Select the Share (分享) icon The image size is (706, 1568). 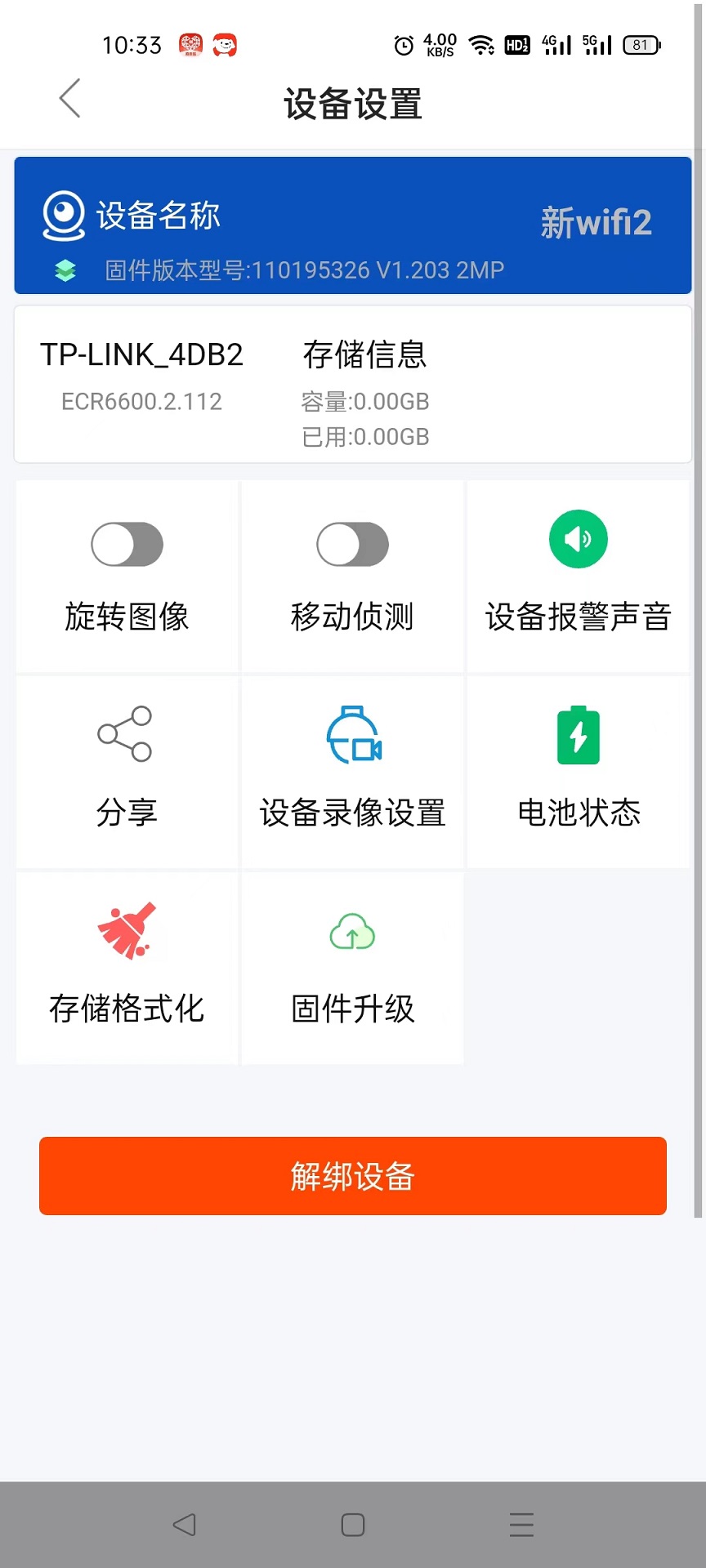tap(126, 733)
